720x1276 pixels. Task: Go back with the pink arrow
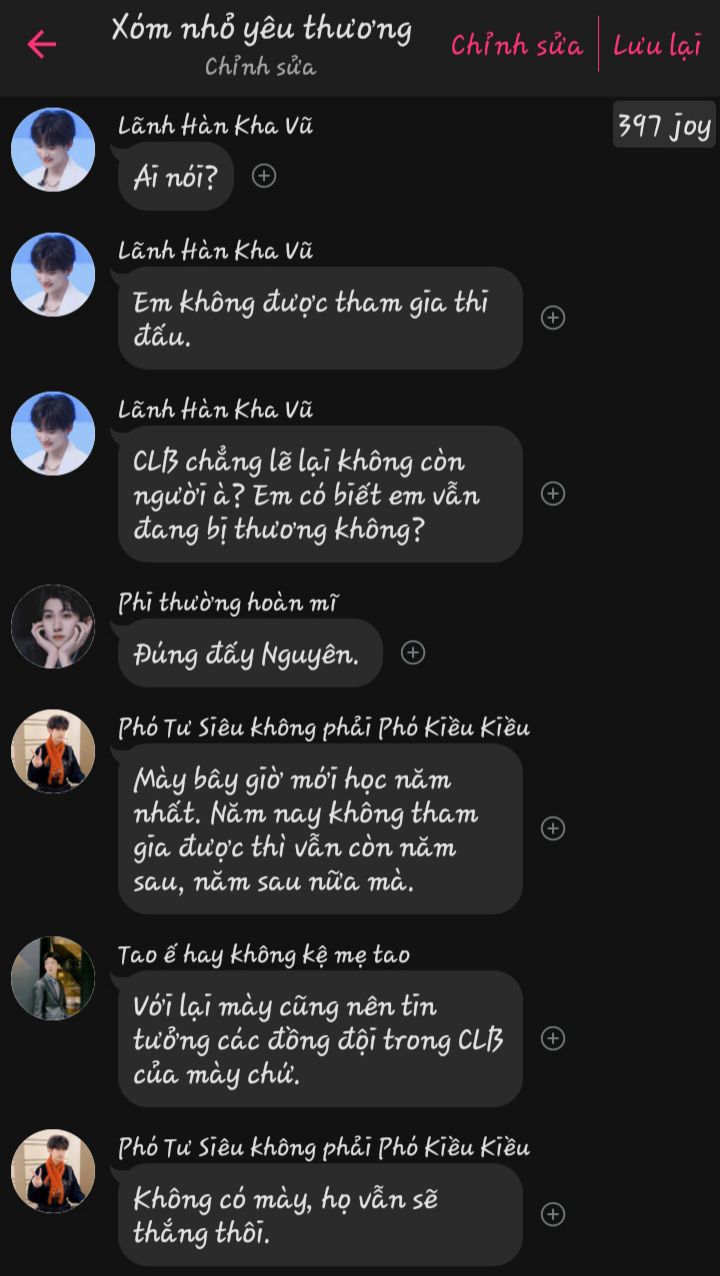pyautogui.click(x=42, y=44)
